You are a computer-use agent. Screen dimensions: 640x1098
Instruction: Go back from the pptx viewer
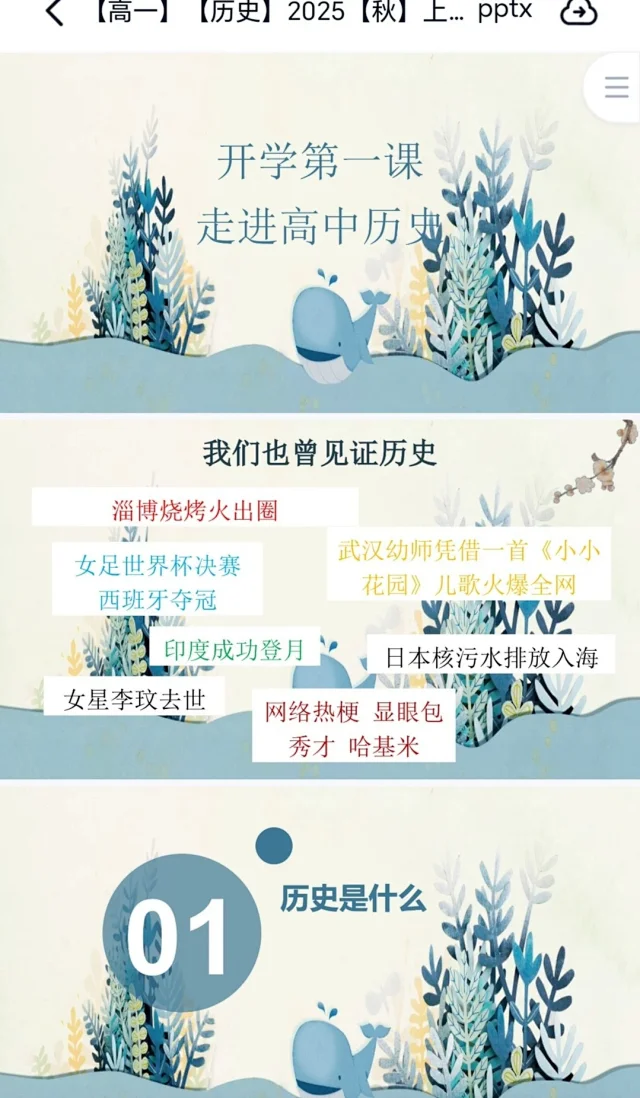click(x=54, y=13)
